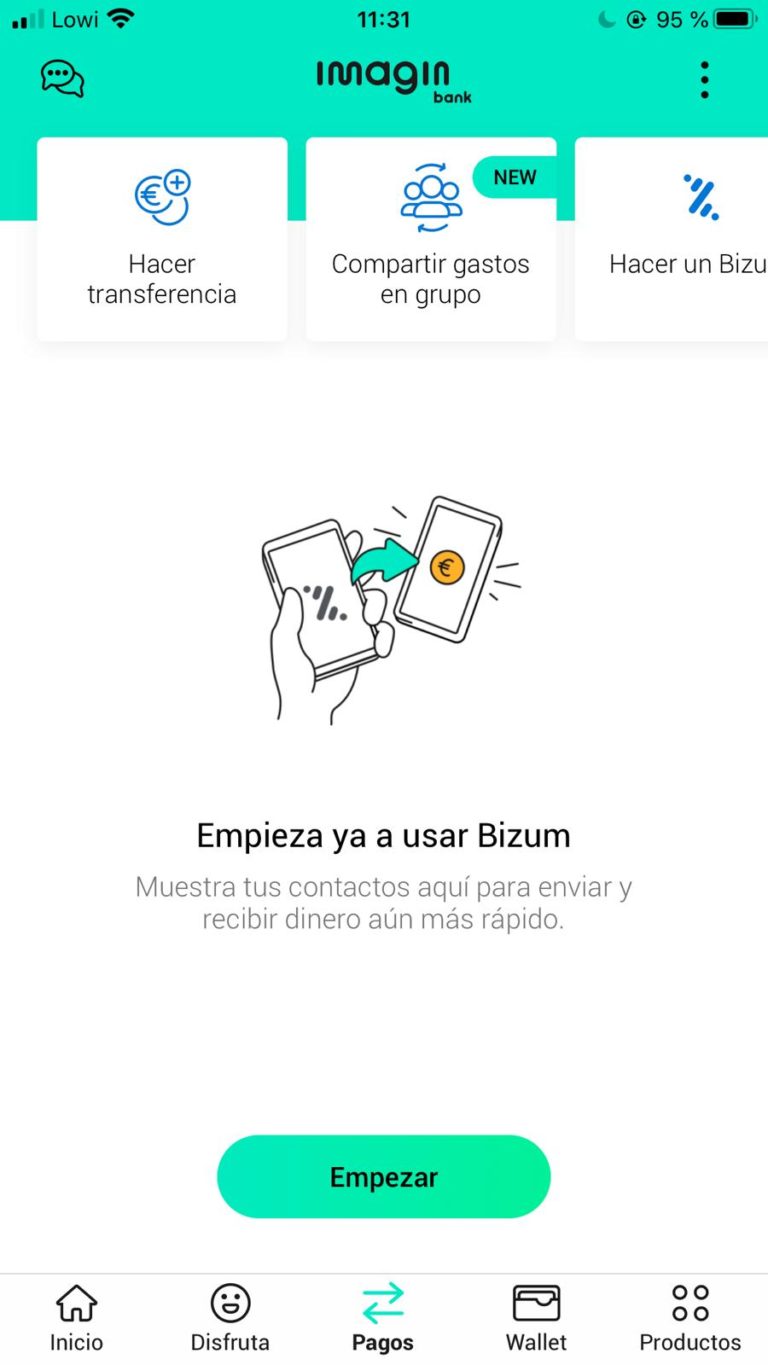Screen dimensions: 768x1365
Task: Open the Hacer un Bizum icon
Action: tap(704, 196)
